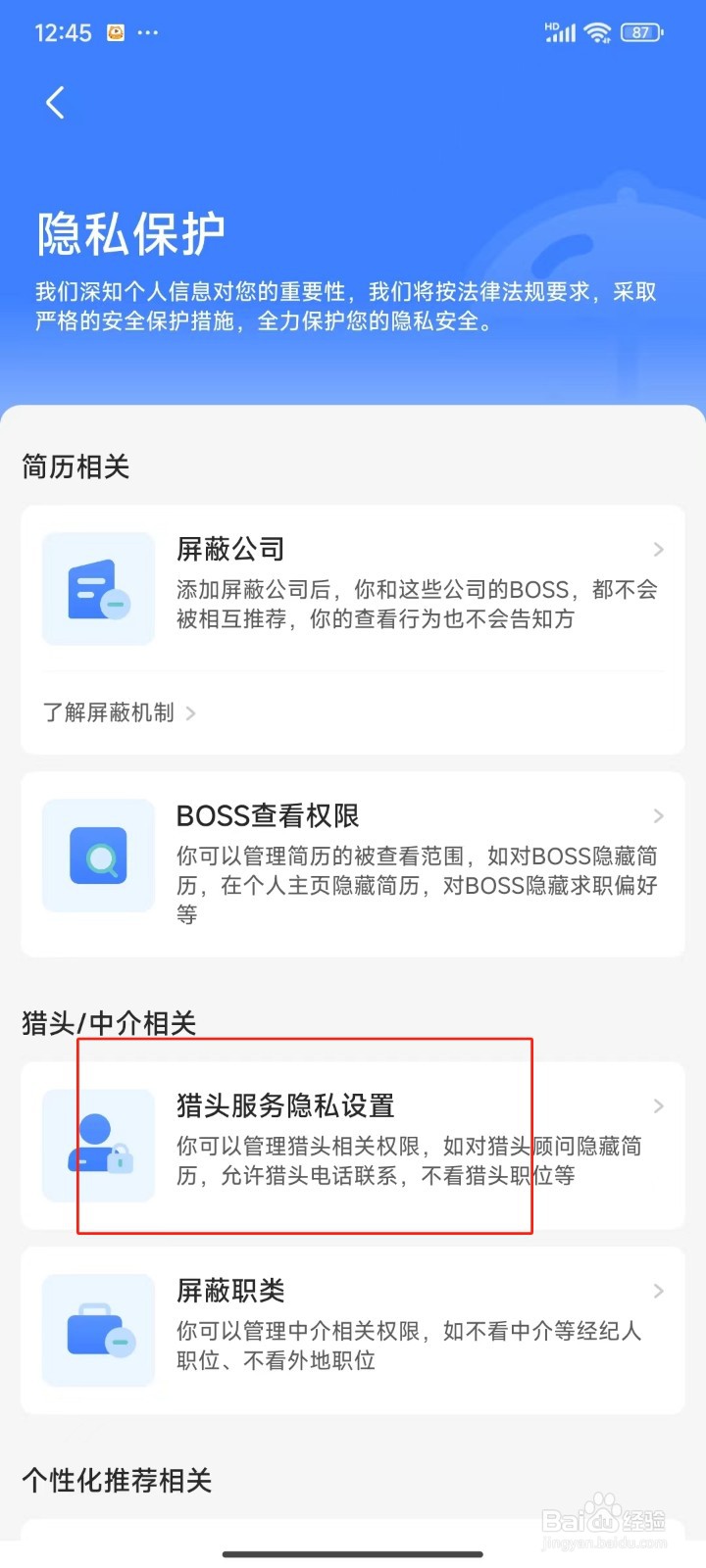Select the 屏蔽公司 document icon

98,588
